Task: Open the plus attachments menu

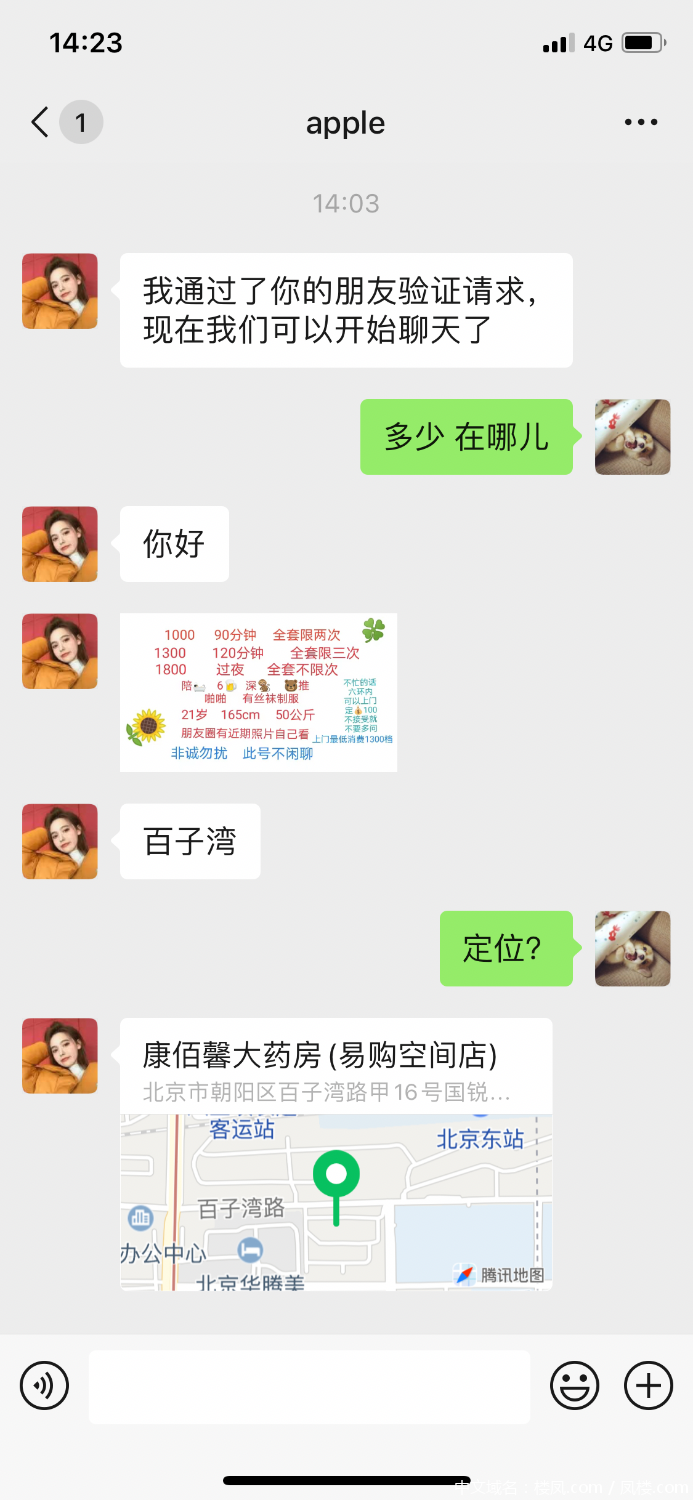Action: pos(648,1386)
